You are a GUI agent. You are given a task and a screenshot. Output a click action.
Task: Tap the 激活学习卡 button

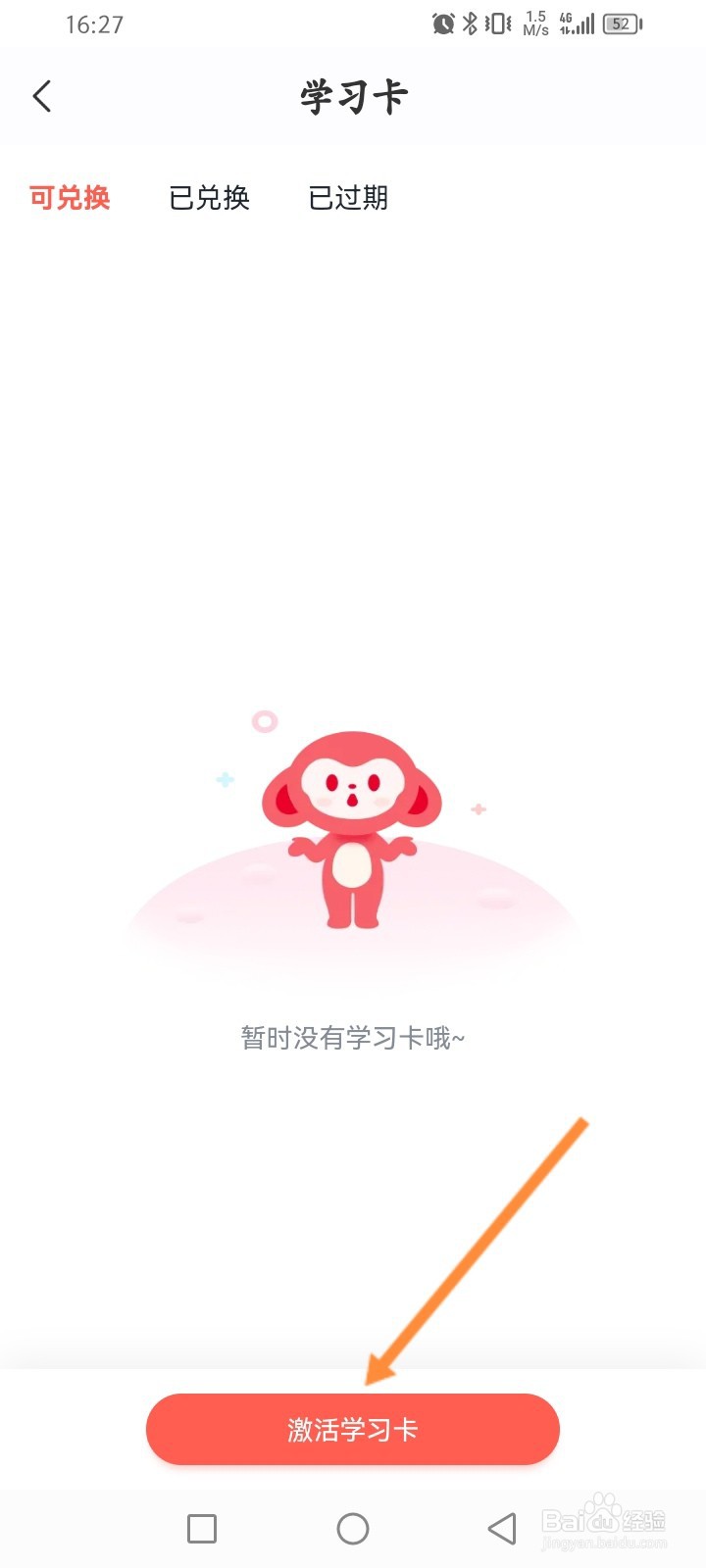click(x=353, y=1429)
